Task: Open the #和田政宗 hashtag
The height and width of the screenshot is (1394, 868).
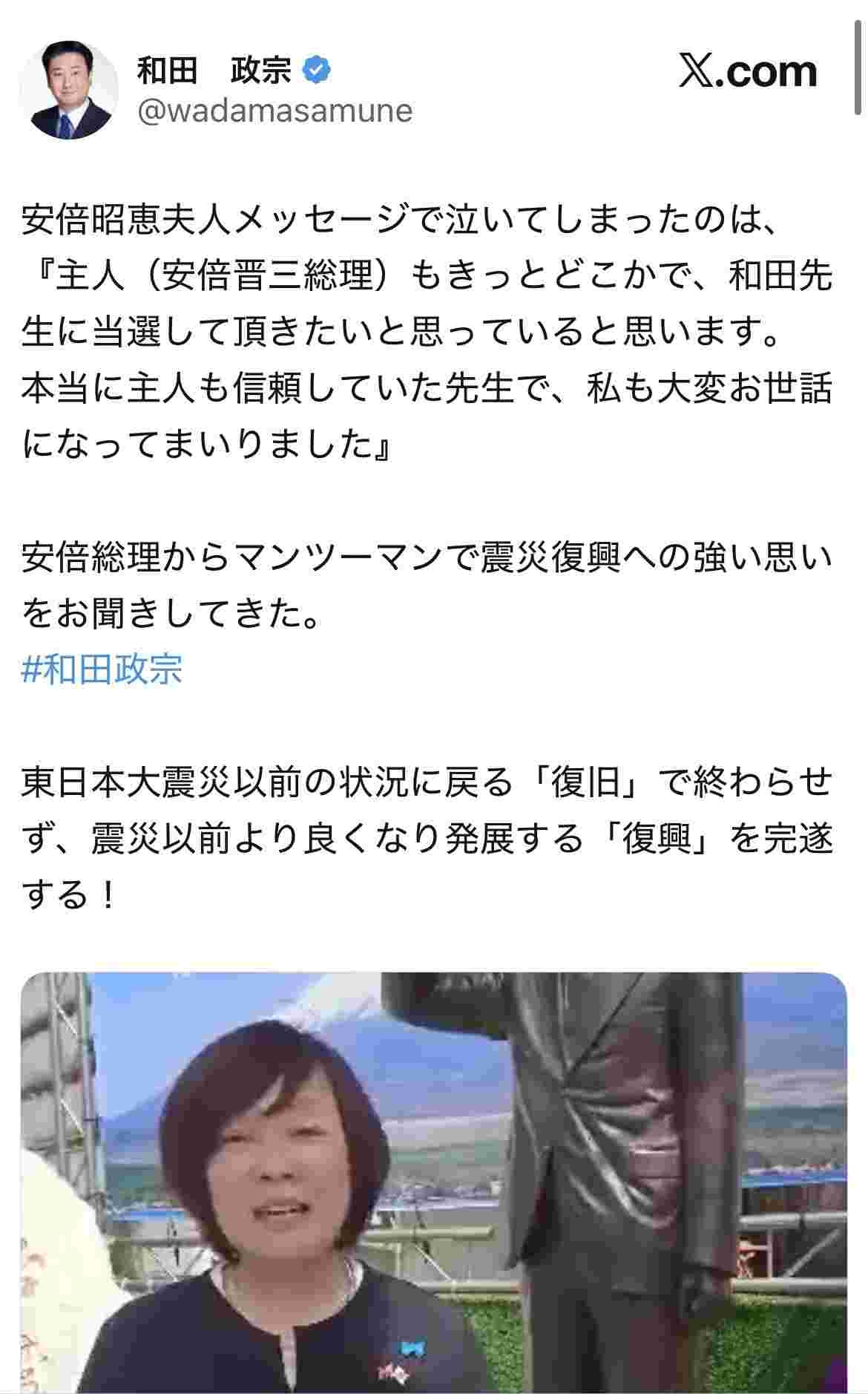Action: pyautogui.click(x=102, y=669)
